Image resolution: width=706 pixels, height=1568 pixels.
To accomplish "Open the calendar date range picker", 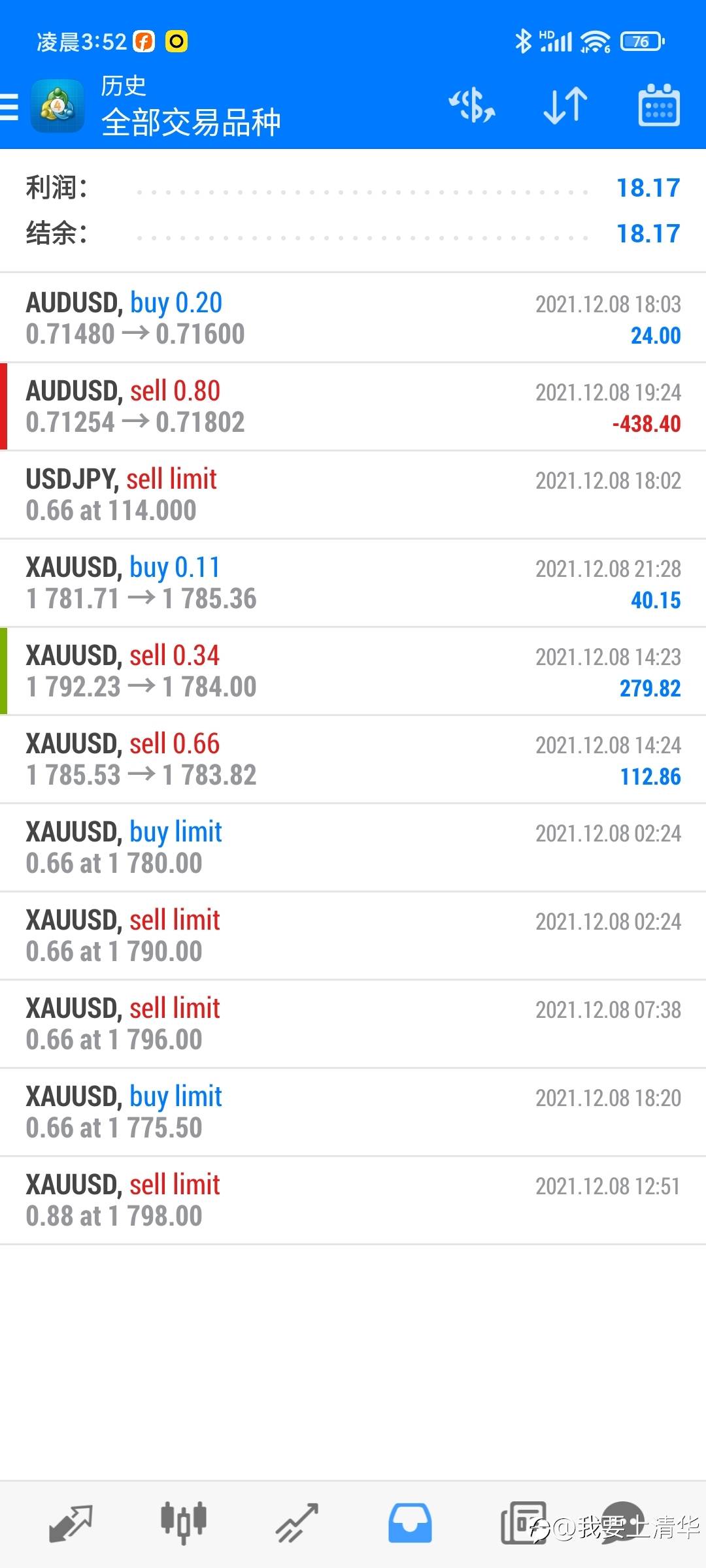I will coord(659,105).
